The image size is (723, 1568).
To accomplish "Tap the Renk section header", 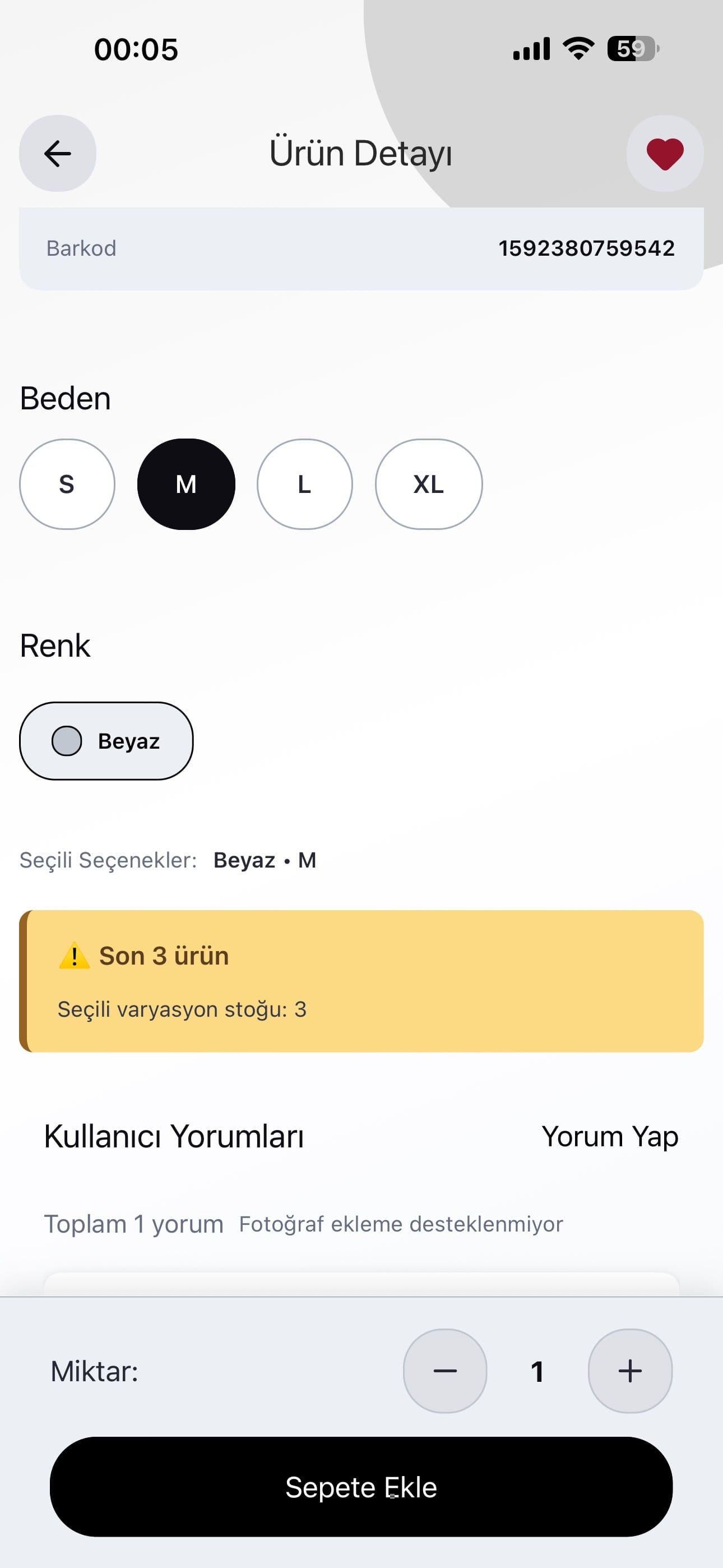I will (x=54, y=646).
